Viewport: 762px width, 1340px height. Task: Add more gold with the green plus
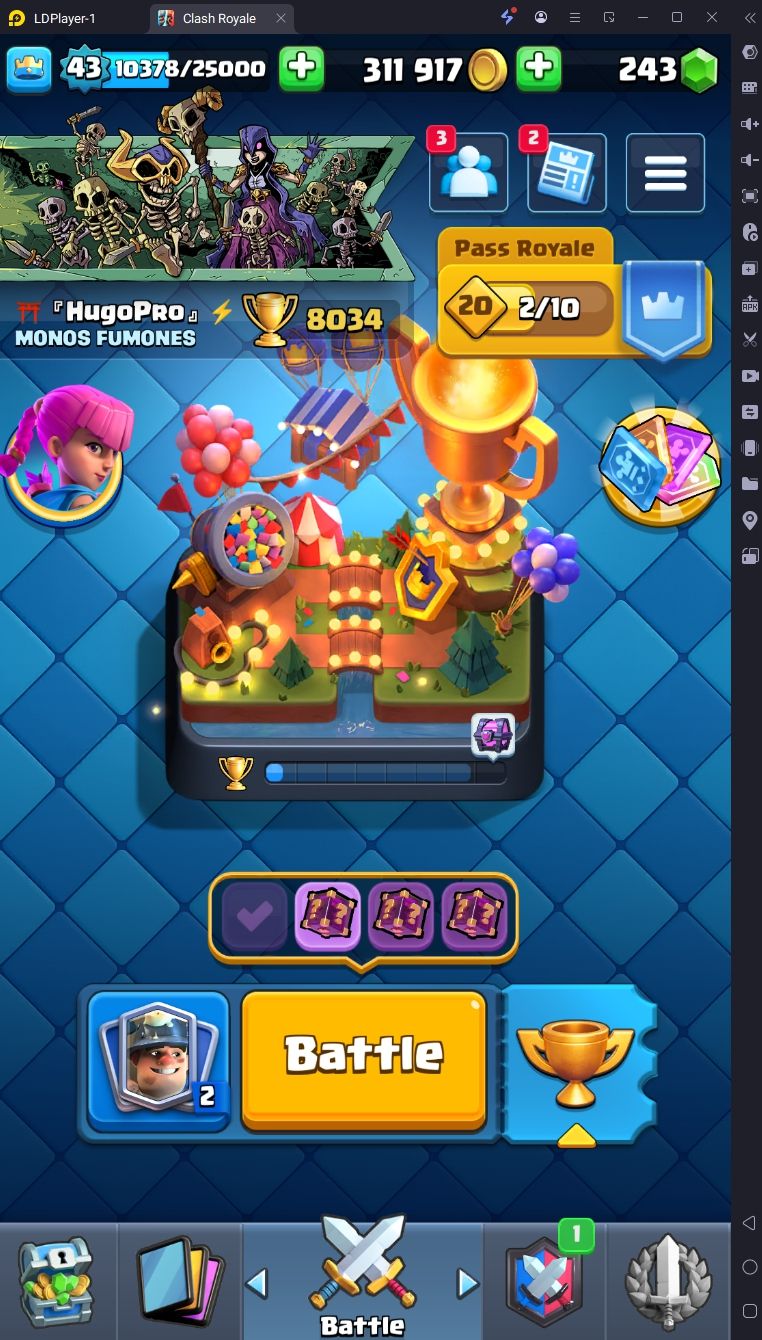pos(538,68)
